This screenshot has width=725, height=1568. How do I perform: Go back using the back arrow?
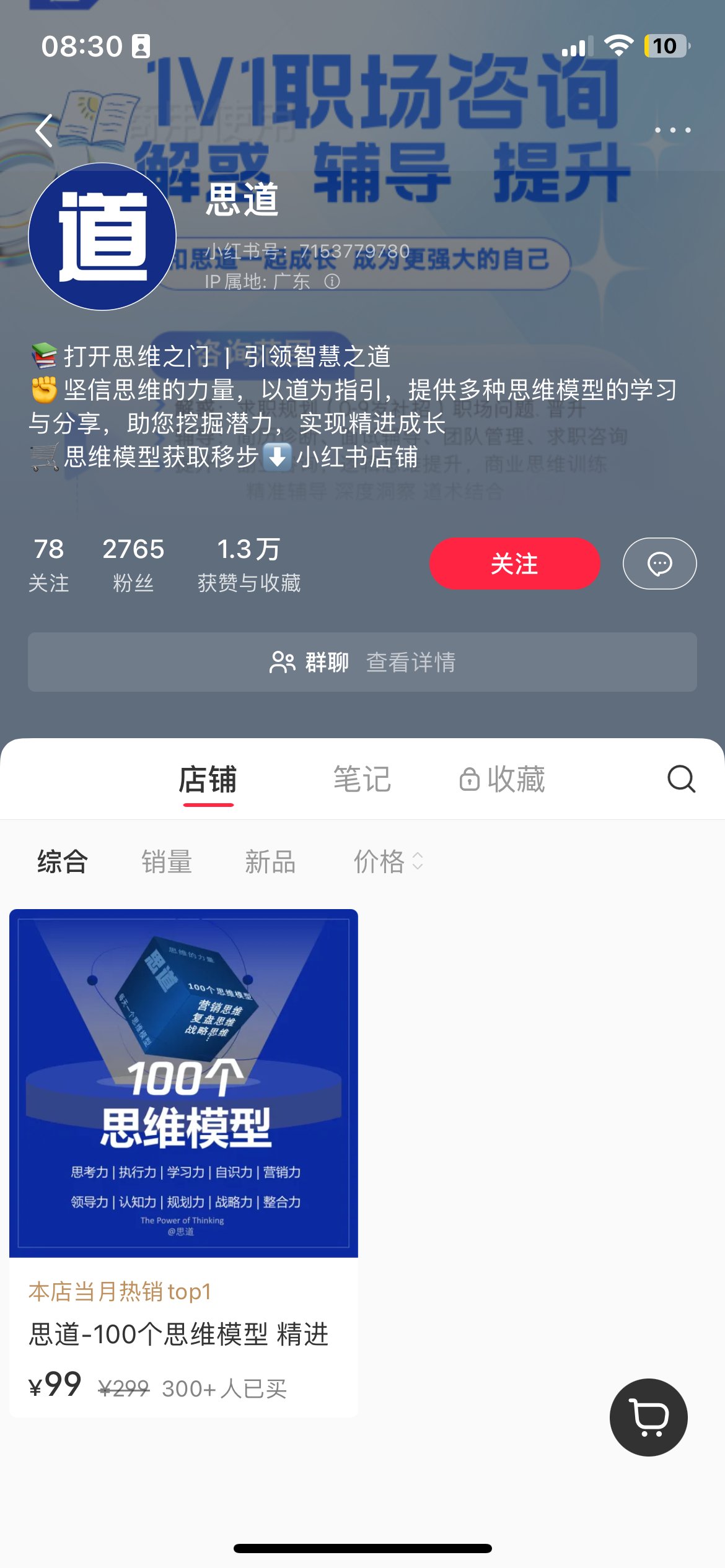(44, 130)
